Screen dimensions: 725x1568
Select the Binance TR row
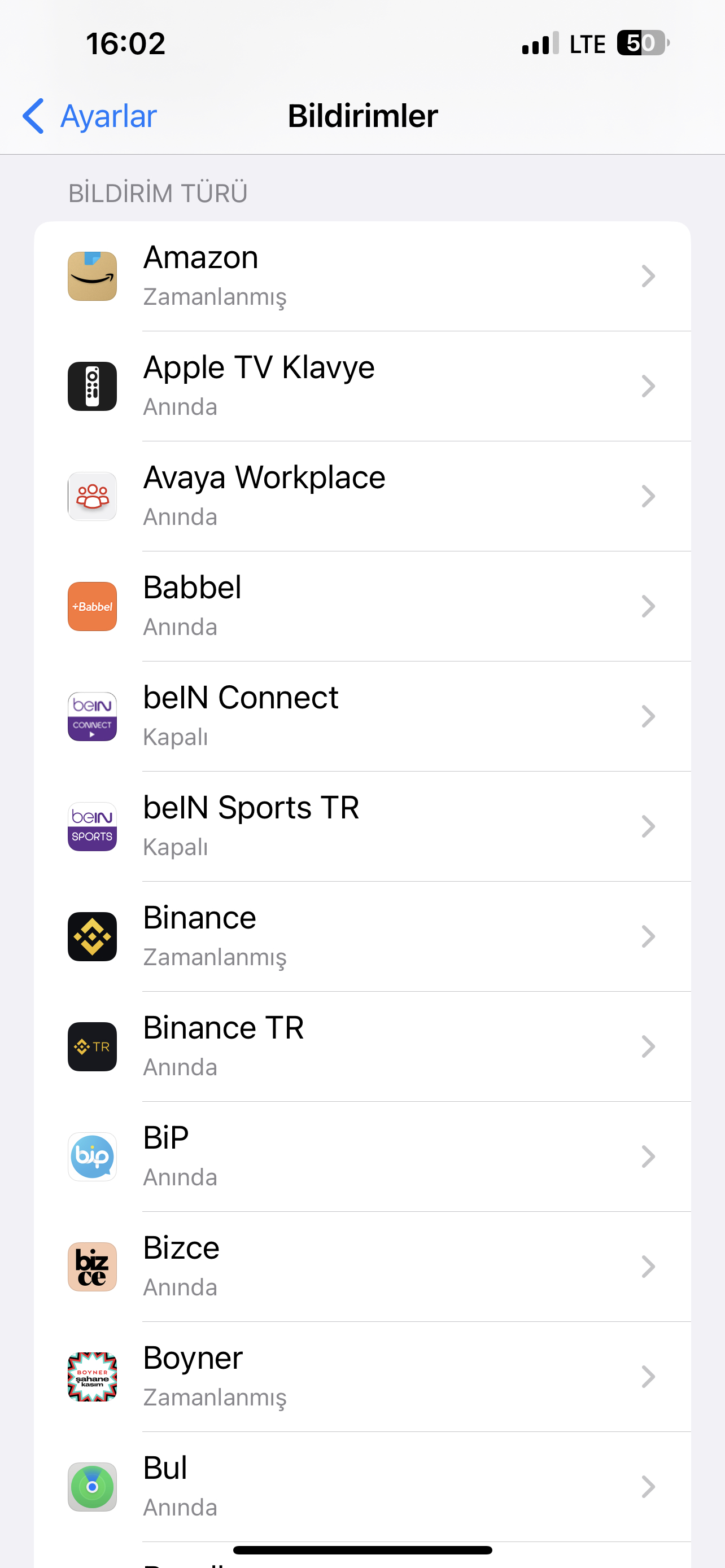coord(362,1048)
